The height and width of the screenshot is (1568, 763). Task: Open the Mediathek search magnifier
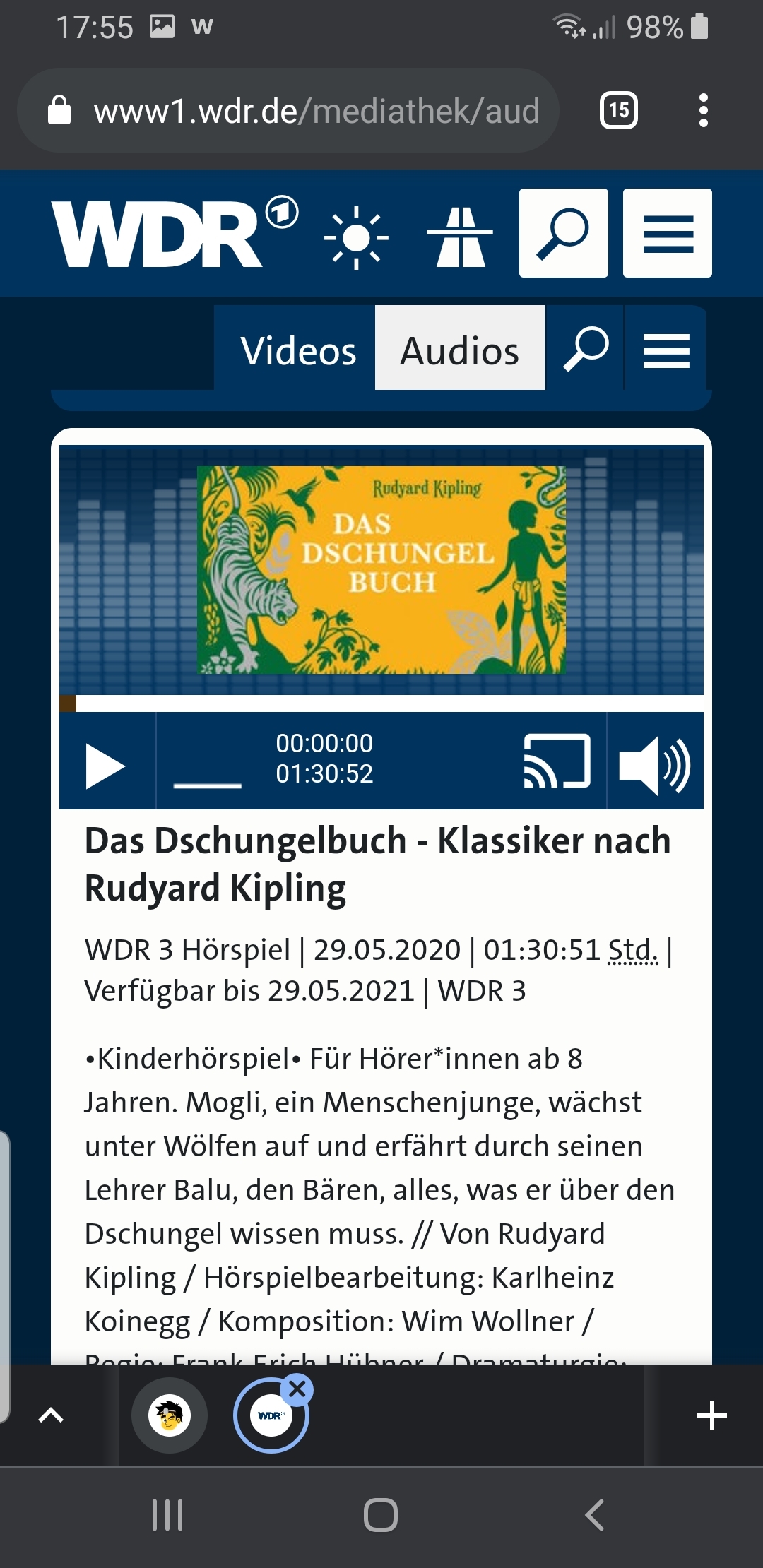pyautogui.click(x=586, y=349)
